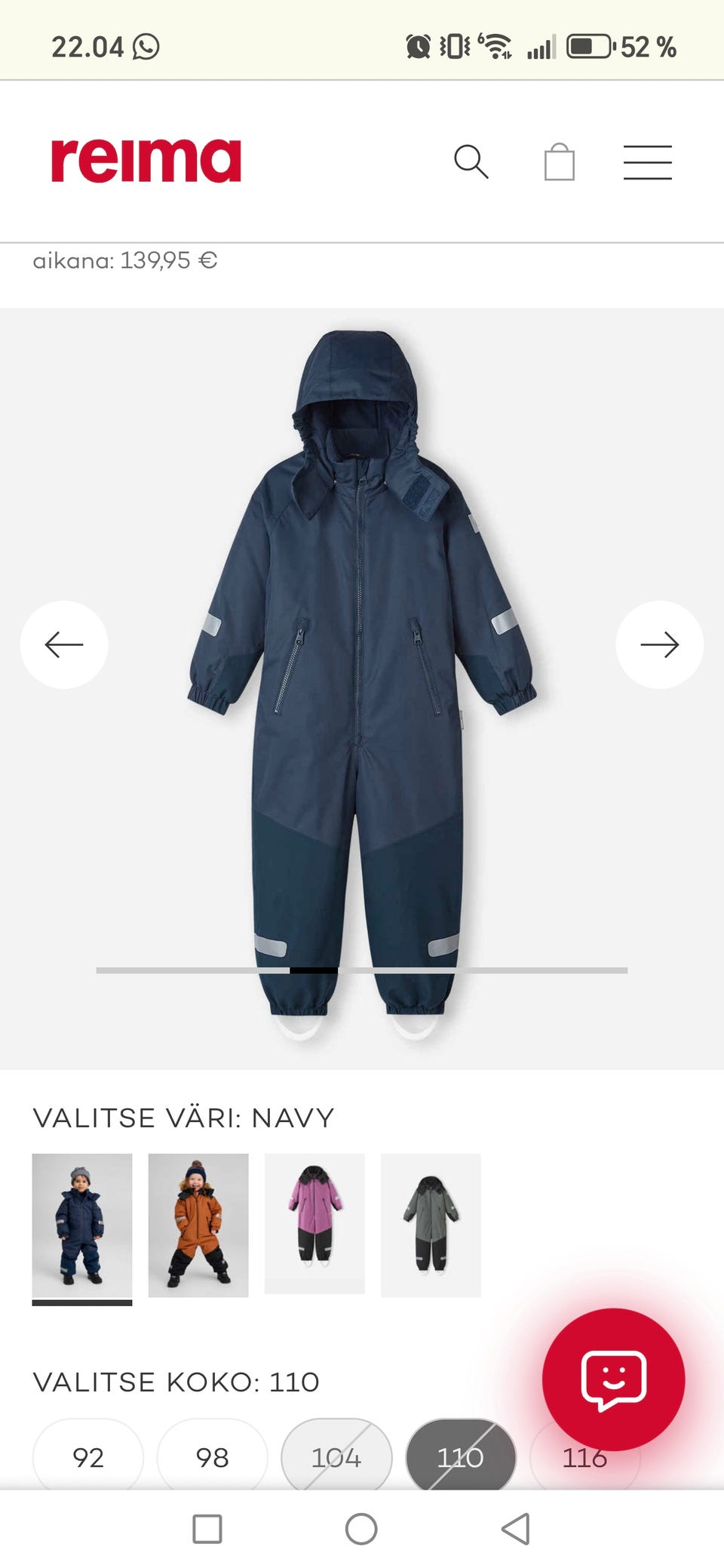Choose size 98
Image resolution: width=724 pixels, height=1568 pixels.
[212, 1457]
